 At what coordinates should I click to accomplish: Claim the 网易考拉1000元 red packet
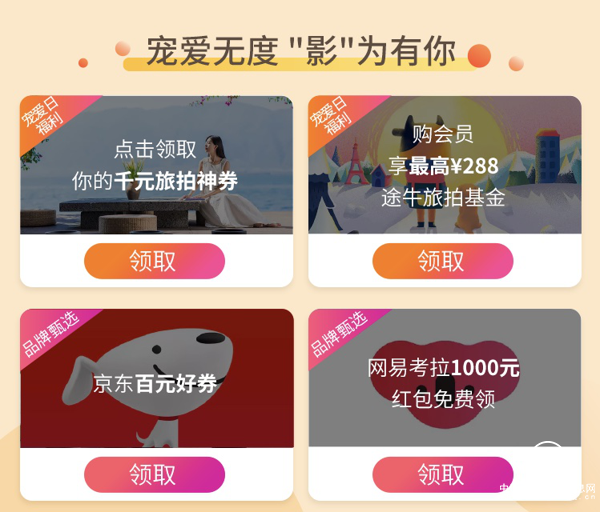(442, 474)
